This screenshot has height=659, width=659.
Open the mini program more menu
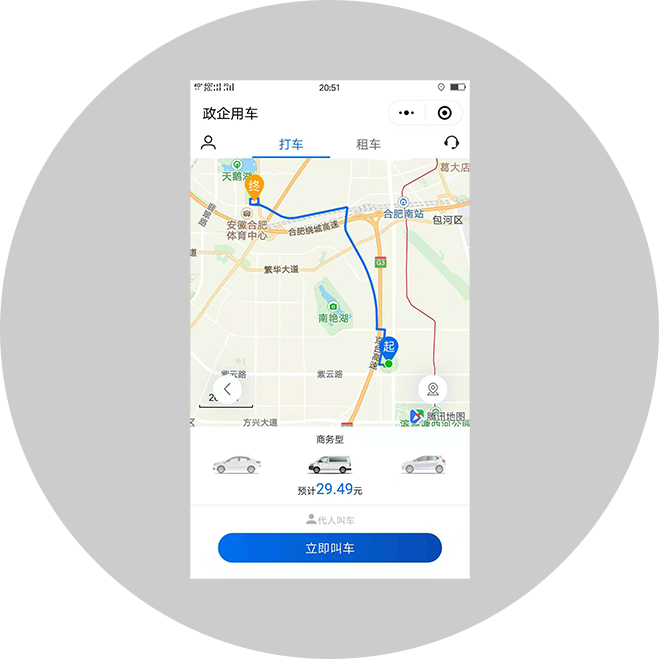pos(406,113)
